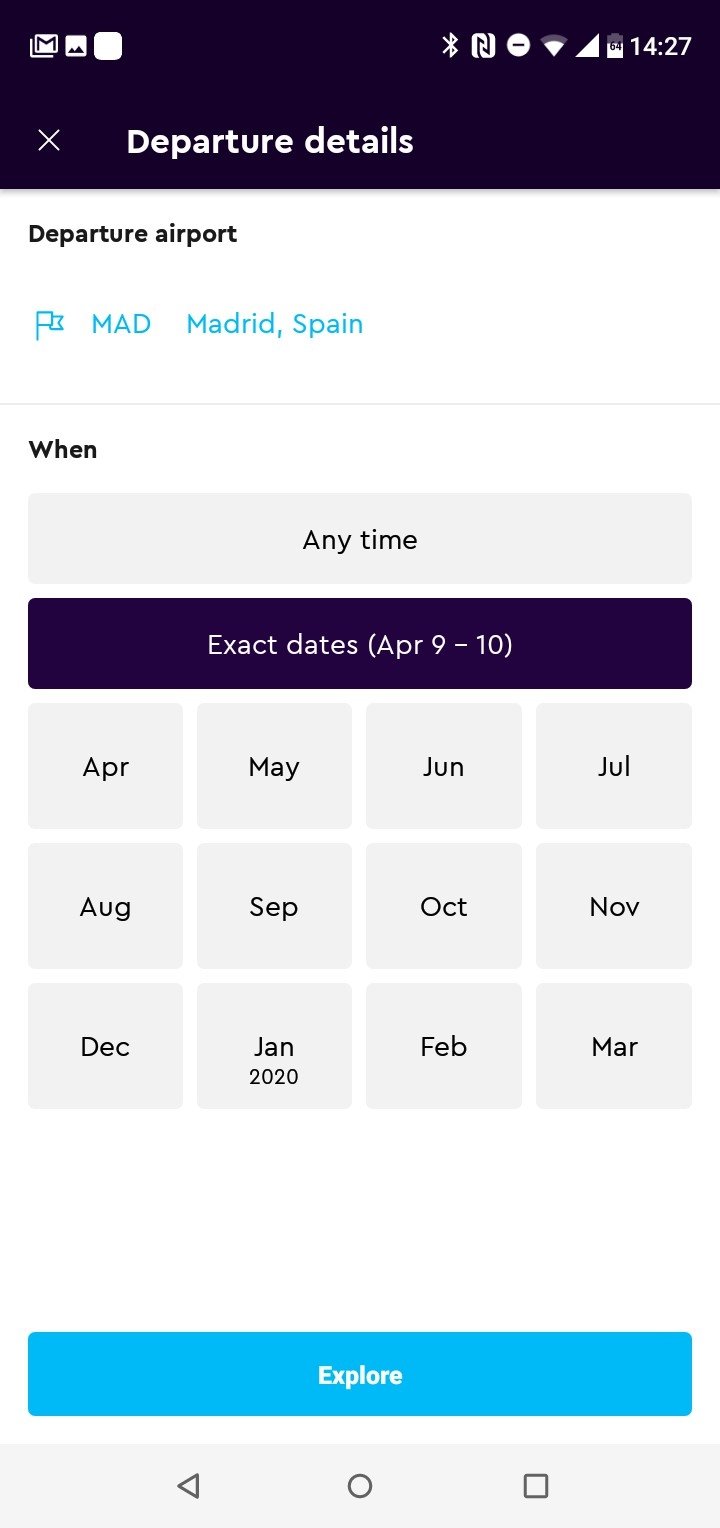This screenshot has width=720, height=1528.
Task: Close the Departure details screen
Action: point(49,141)
